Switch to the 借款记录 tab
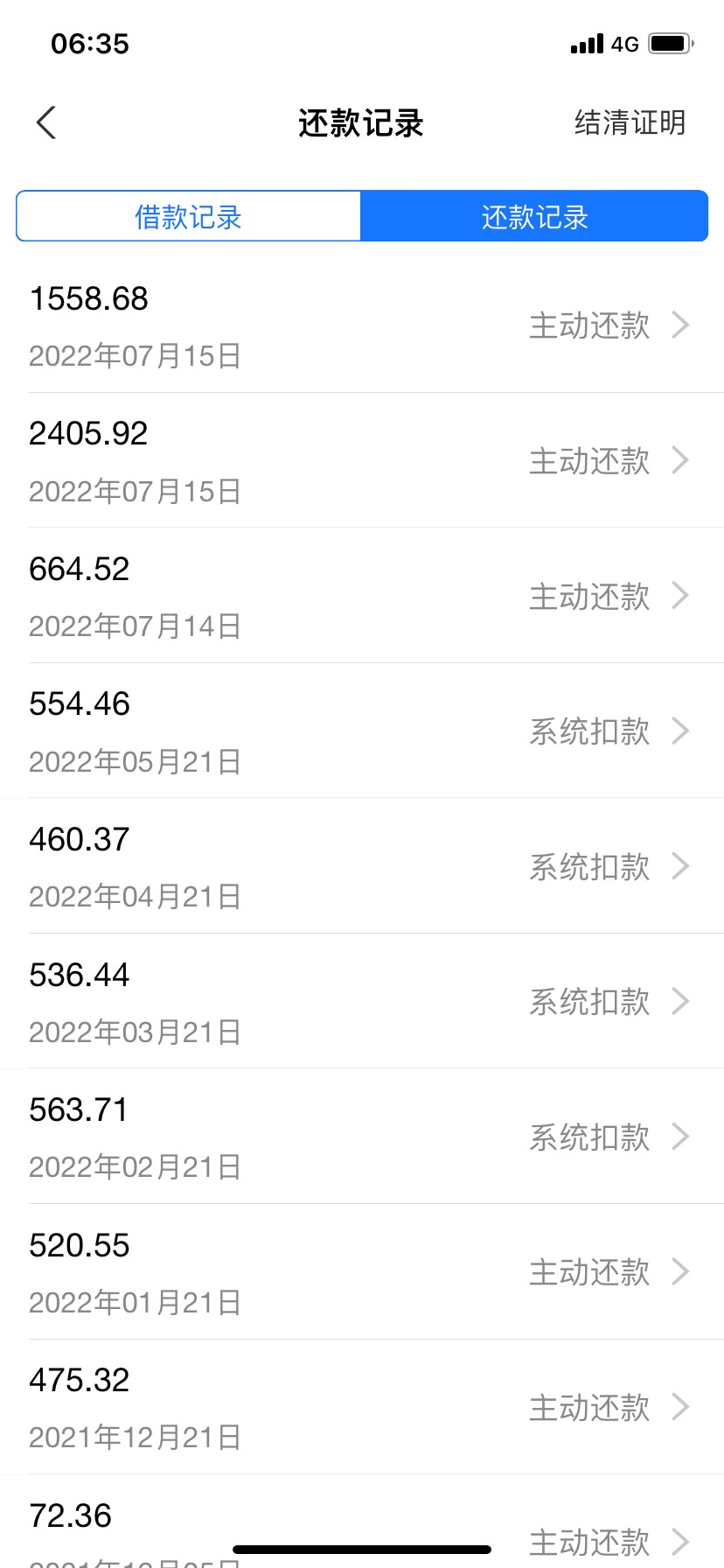This screenshot has height=1568, width=724. (x=188, y=215)
